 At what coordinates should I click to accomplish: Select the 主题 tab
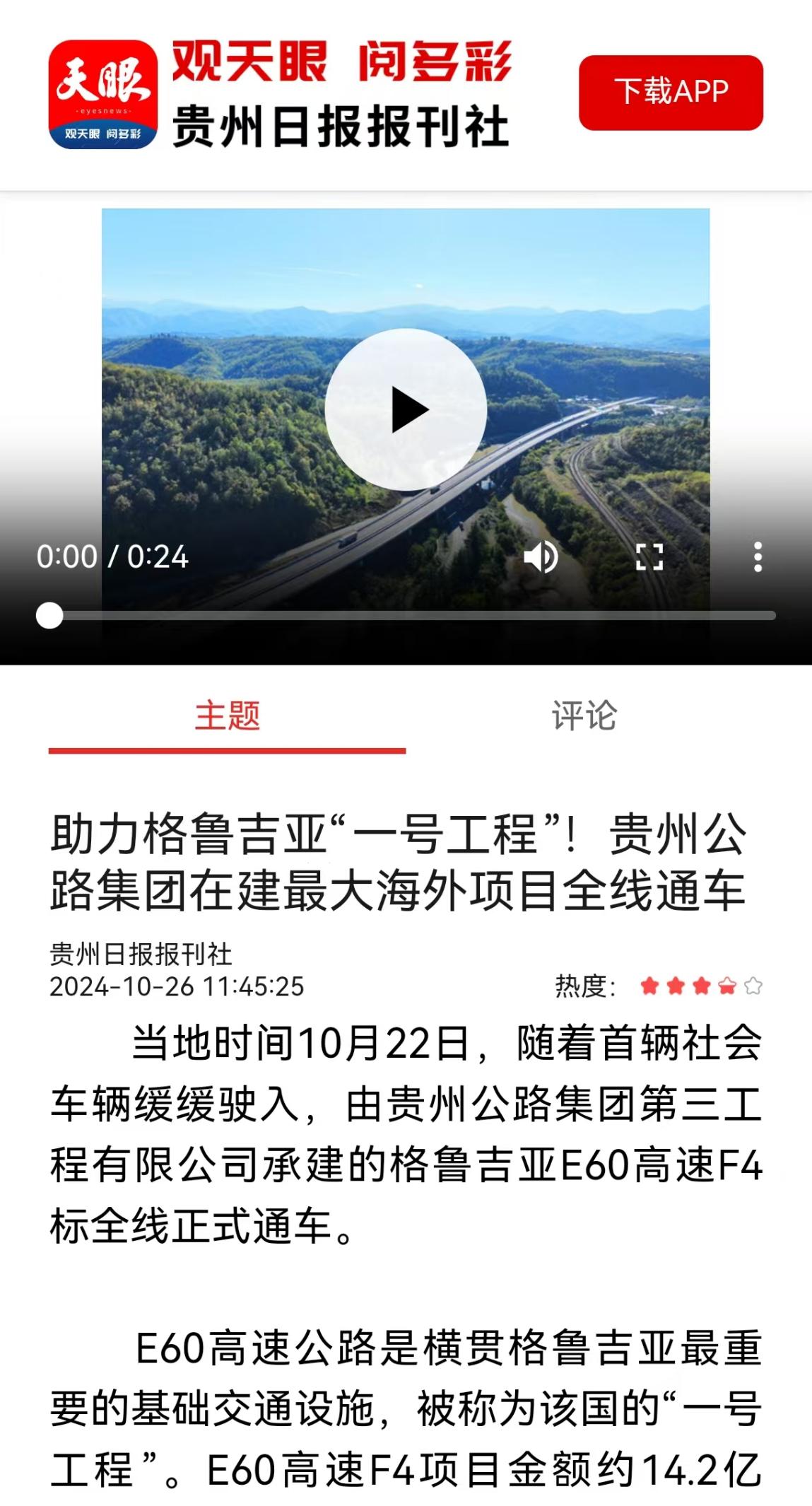pyautogui.click(x=228, y=716)
